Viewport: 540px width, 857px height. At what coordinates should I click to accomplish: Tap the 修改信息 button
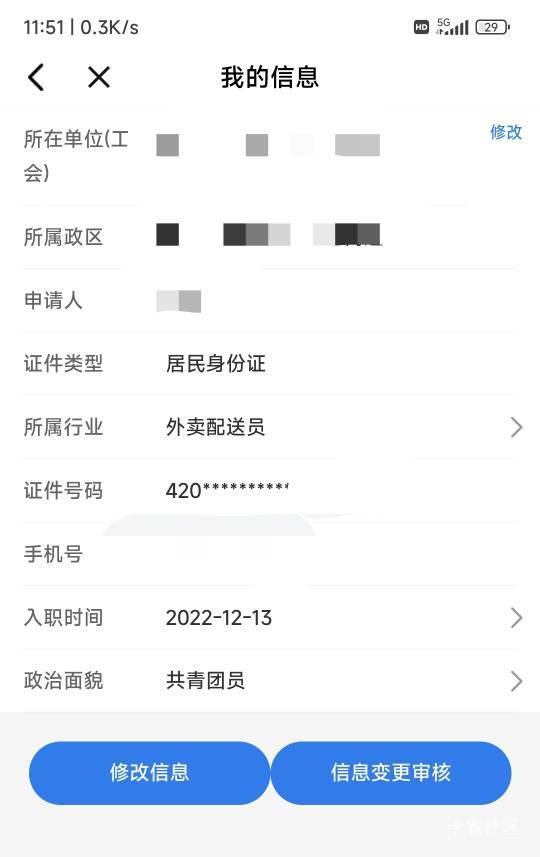click(149, 773)
